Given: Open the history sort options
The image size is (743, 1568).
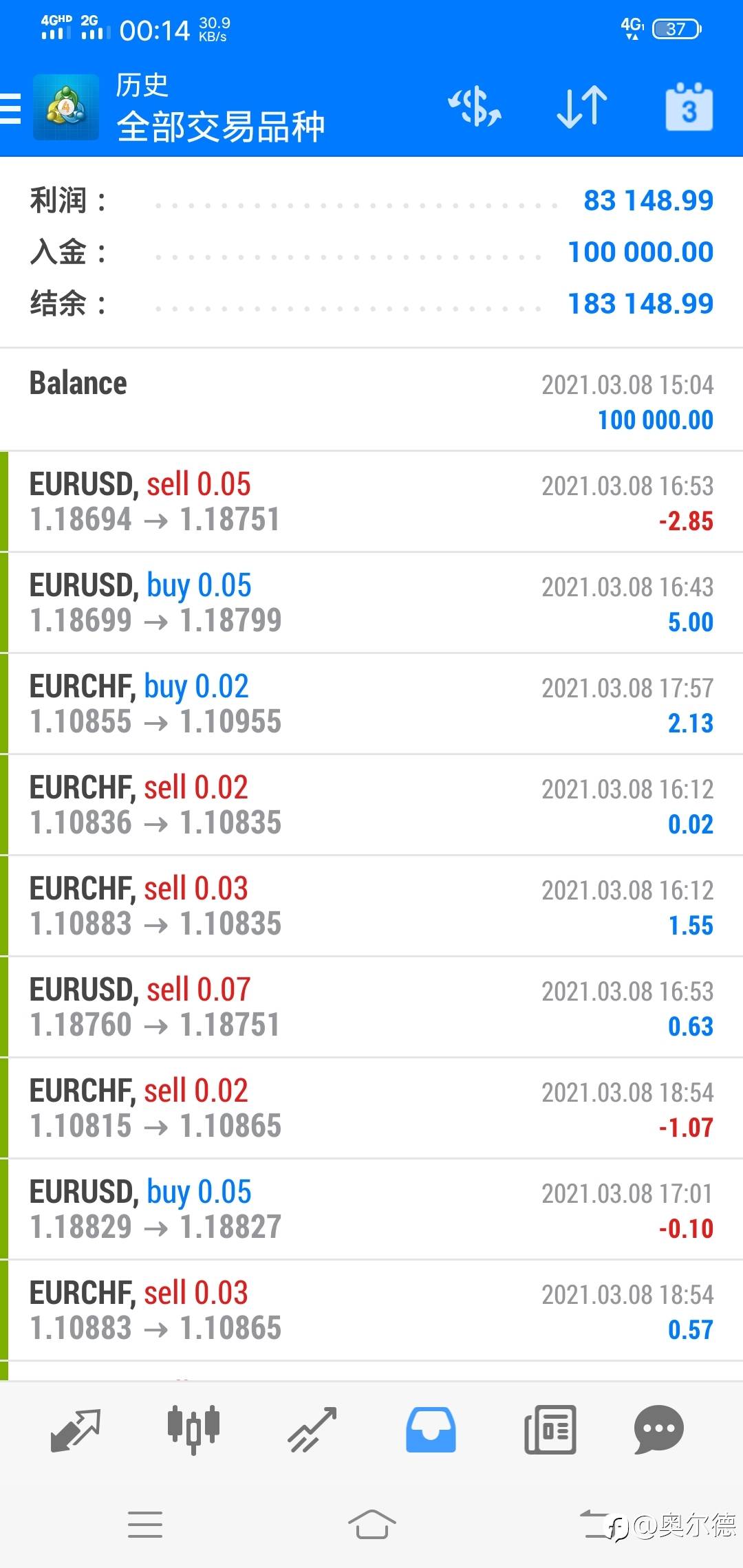Looking at the screenshot, I should 581,107.
